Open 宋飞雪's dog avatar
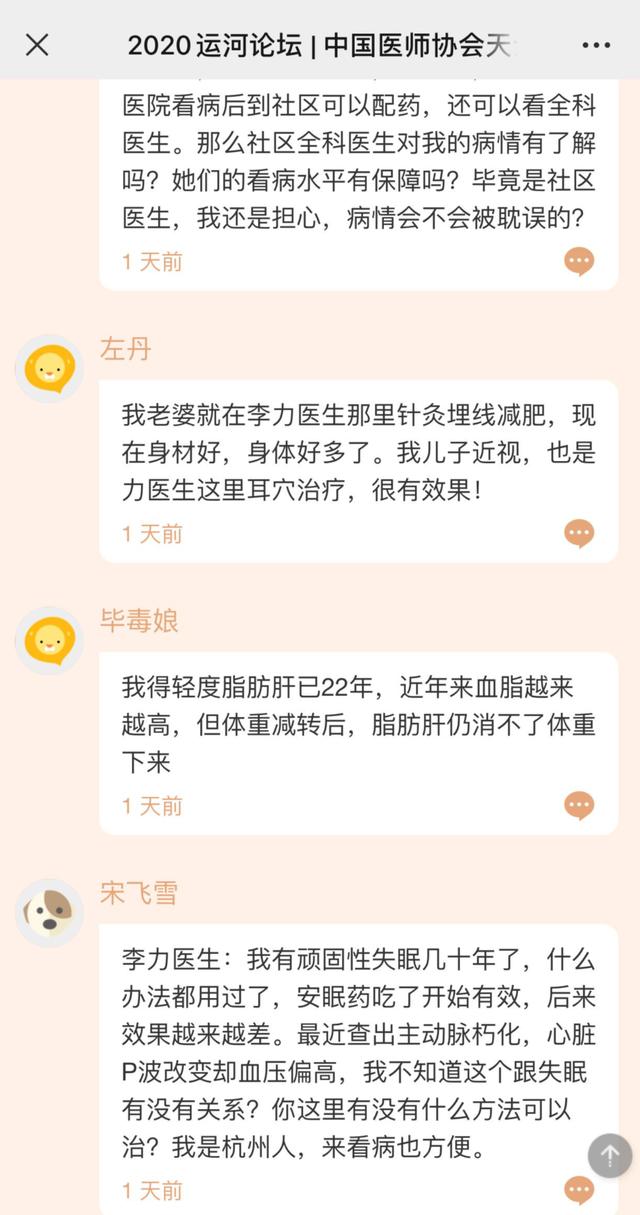The height and width of the screenshot is (1215, 640). point(49,912)
